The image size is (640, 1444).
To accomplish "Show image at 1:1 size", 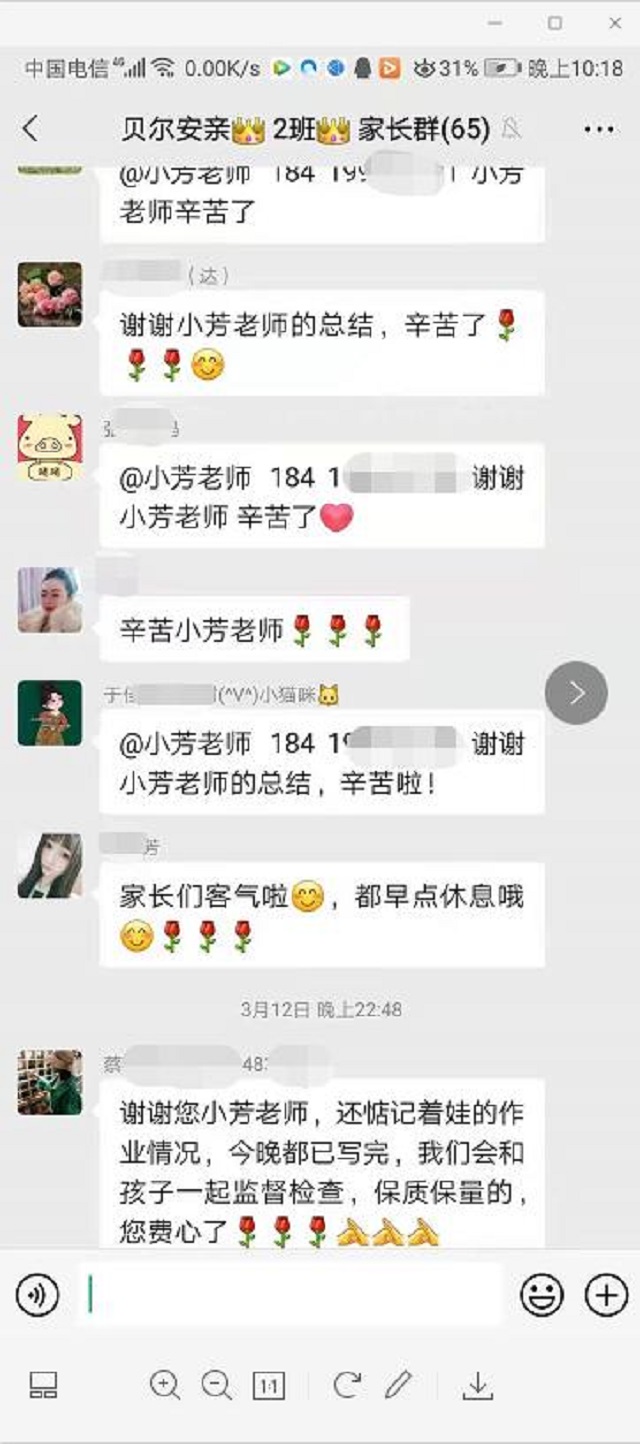I will [268, 1386].
